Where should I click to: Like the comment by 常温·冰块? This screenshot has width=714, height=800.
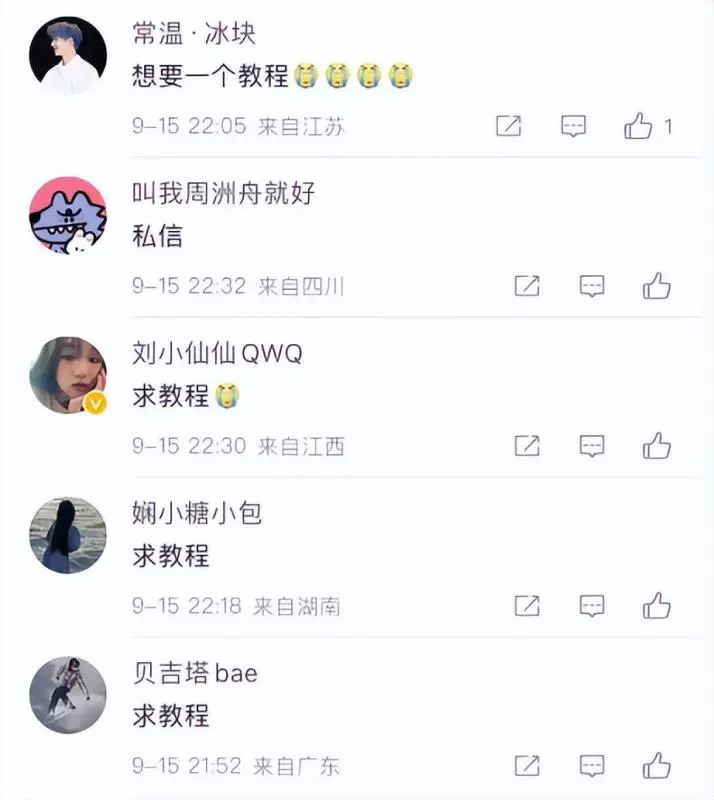(638, 127)
